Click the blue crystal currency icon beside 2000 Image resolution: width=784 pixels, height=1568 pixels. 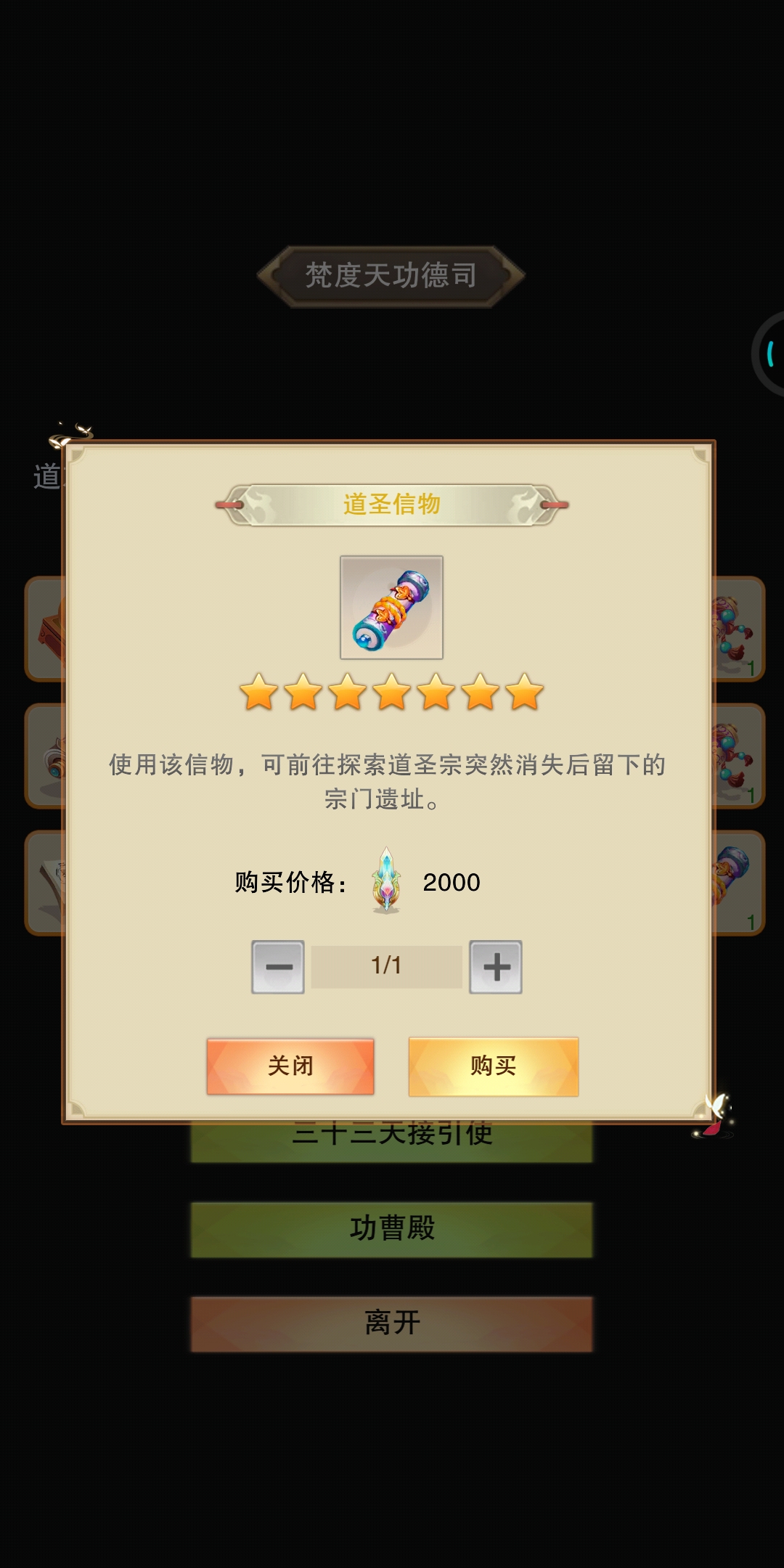tap(385, 881)
